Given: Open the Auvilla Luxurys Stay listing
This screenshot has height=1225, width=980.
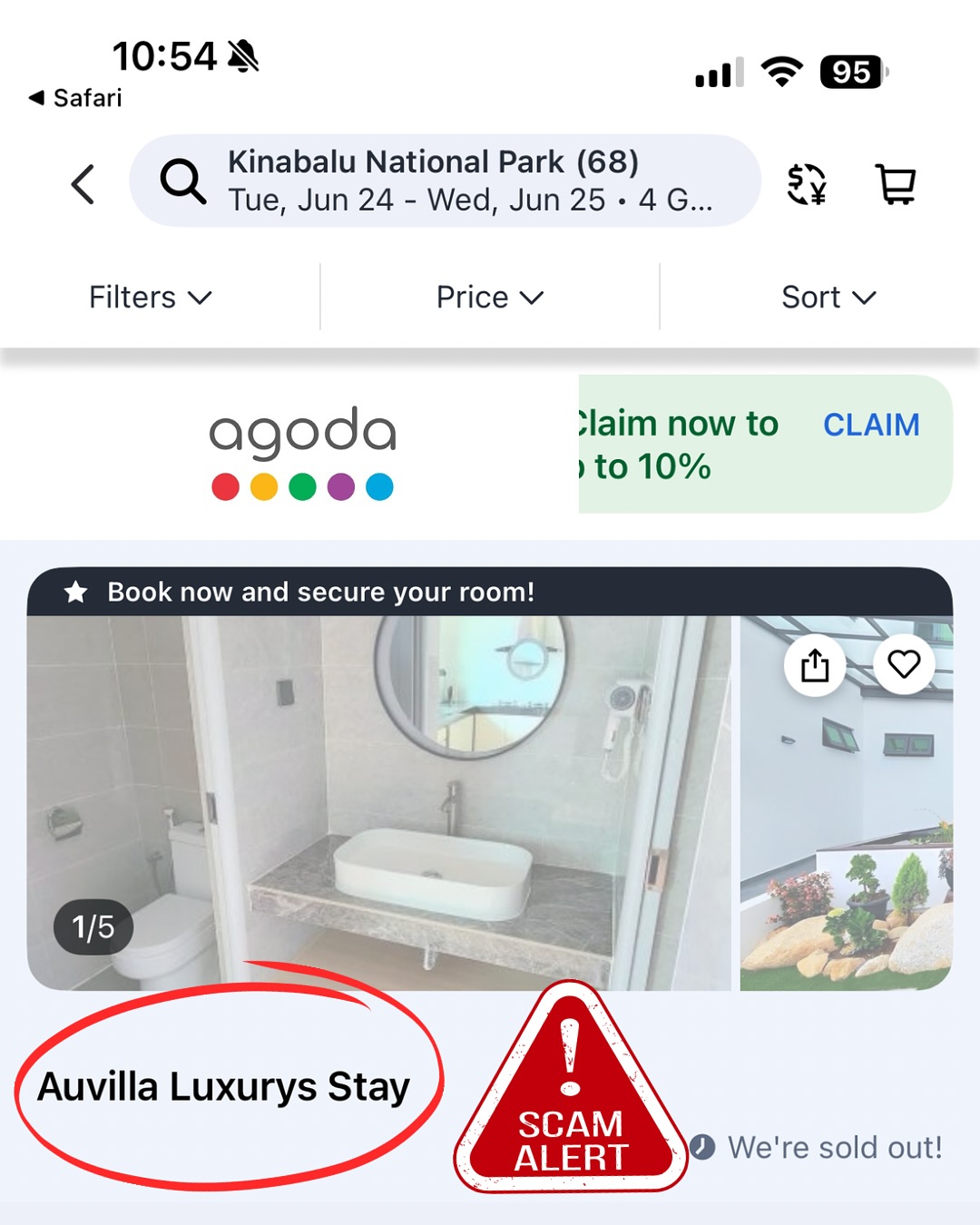Looking at the screenshot, I should 223,1086.
